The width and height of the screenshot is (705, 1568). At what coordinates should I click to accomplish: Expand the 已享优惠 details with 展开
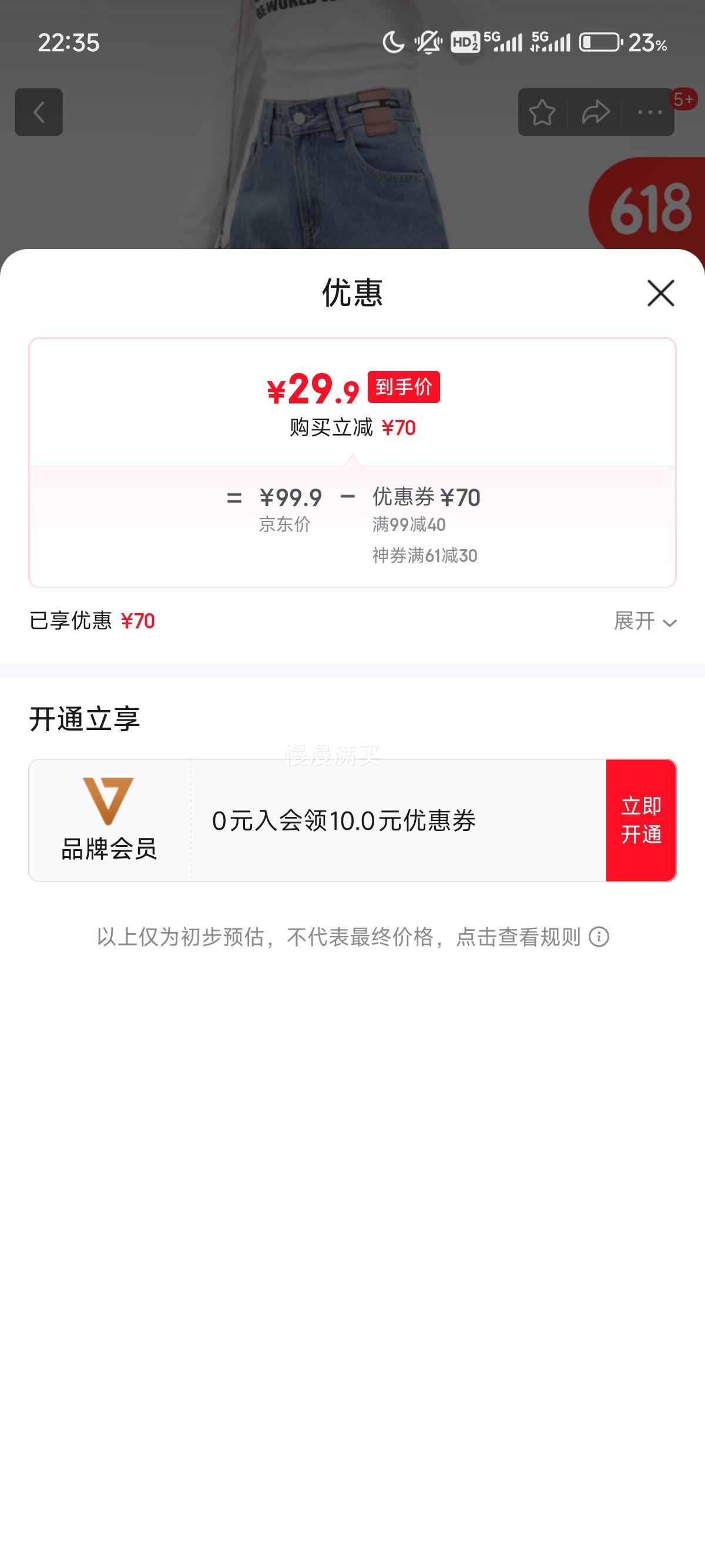pos(644,621)
